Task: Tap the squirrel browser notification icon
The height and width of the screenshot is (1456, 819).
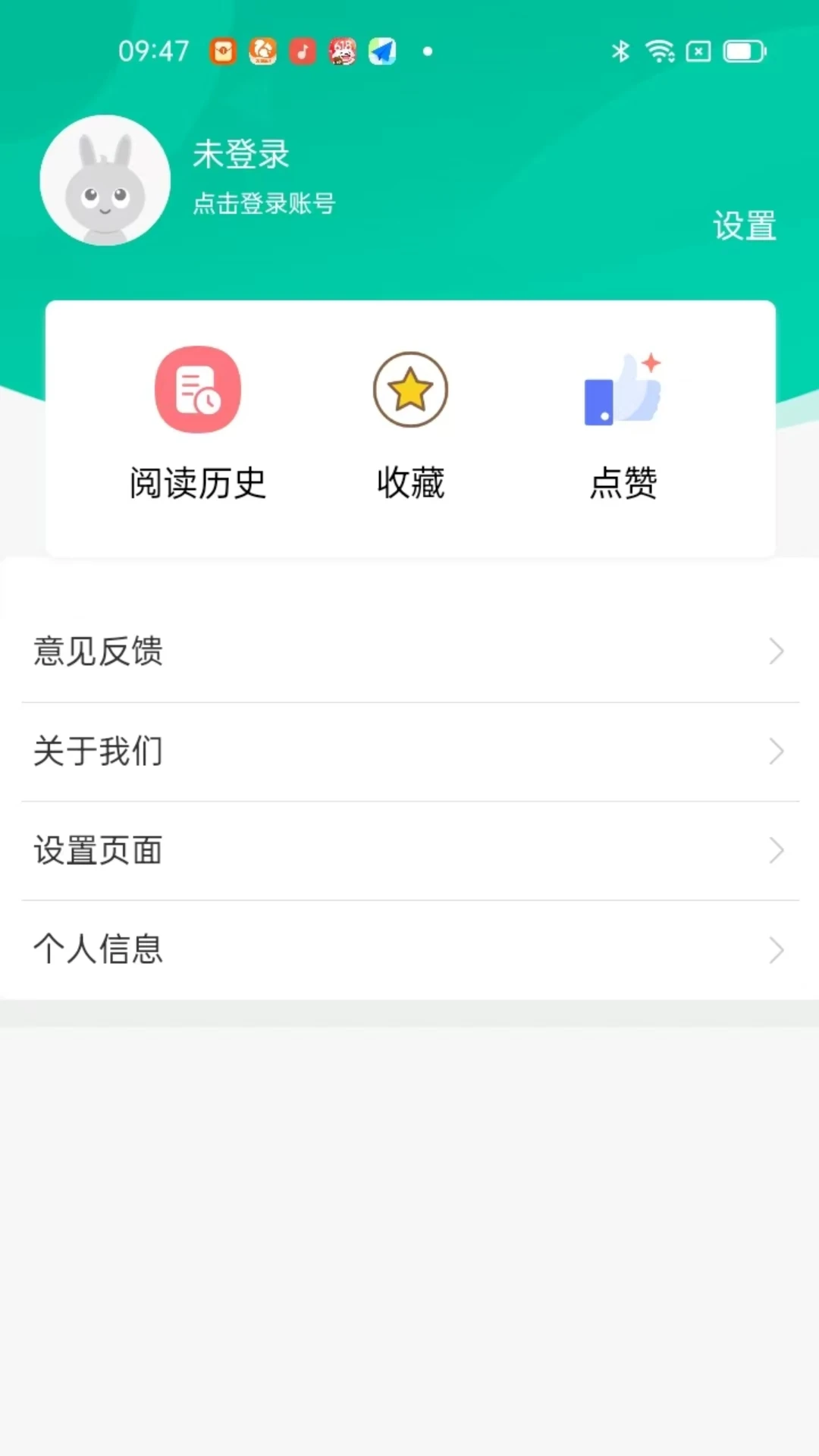Action: tap(262, 52)
